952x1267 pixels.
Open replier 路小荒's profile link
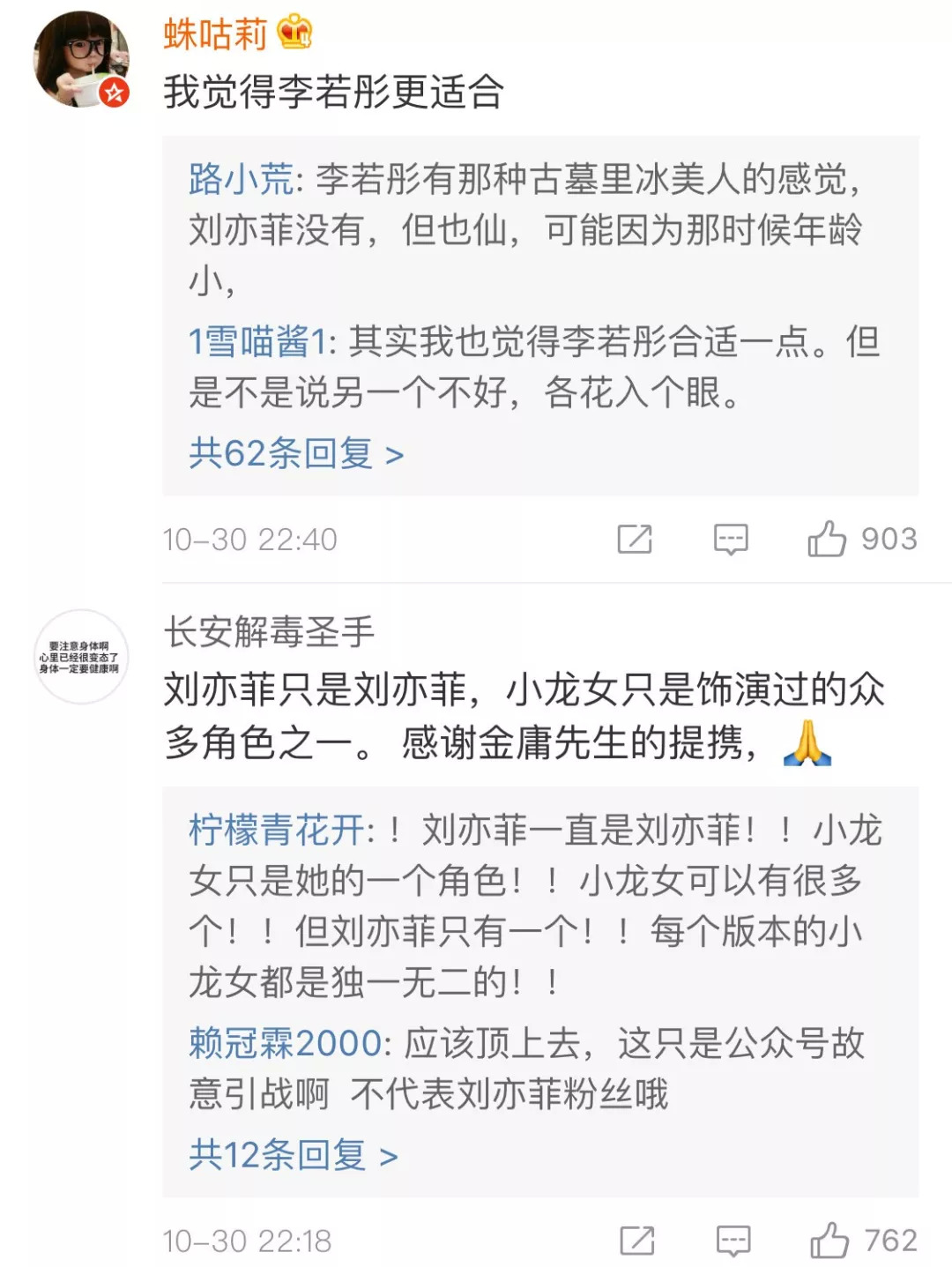[241, 179]
